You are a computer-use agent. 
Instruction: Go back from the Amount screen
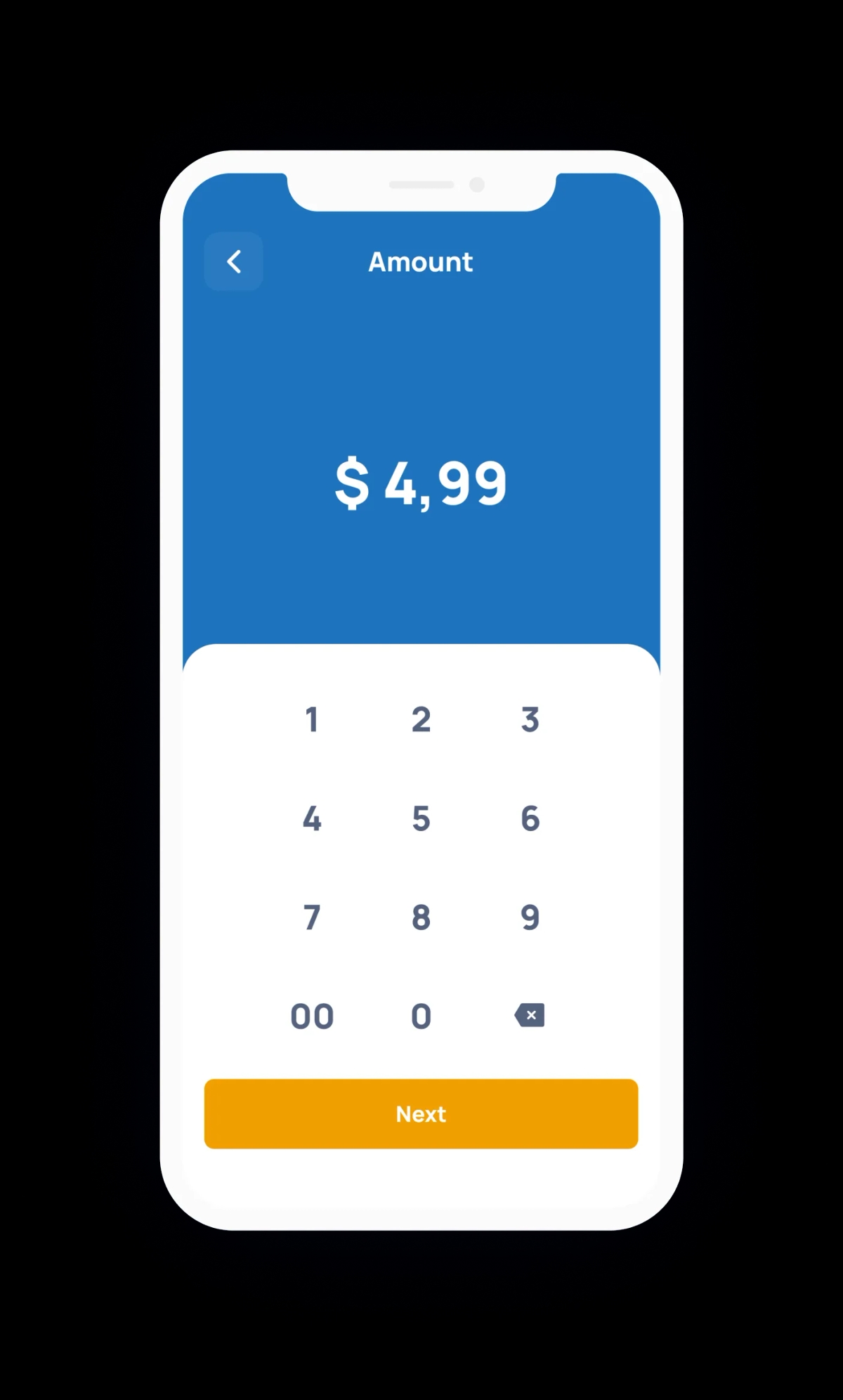[x=234, y=261]
